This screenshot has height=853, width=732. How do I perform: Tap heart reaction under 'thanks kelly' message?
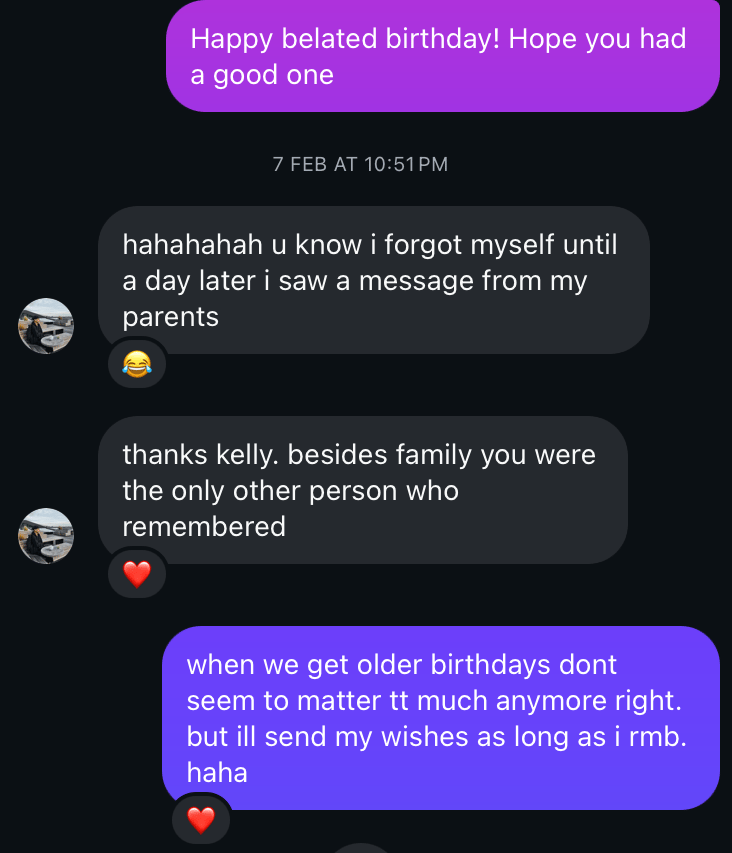[136, 574]
